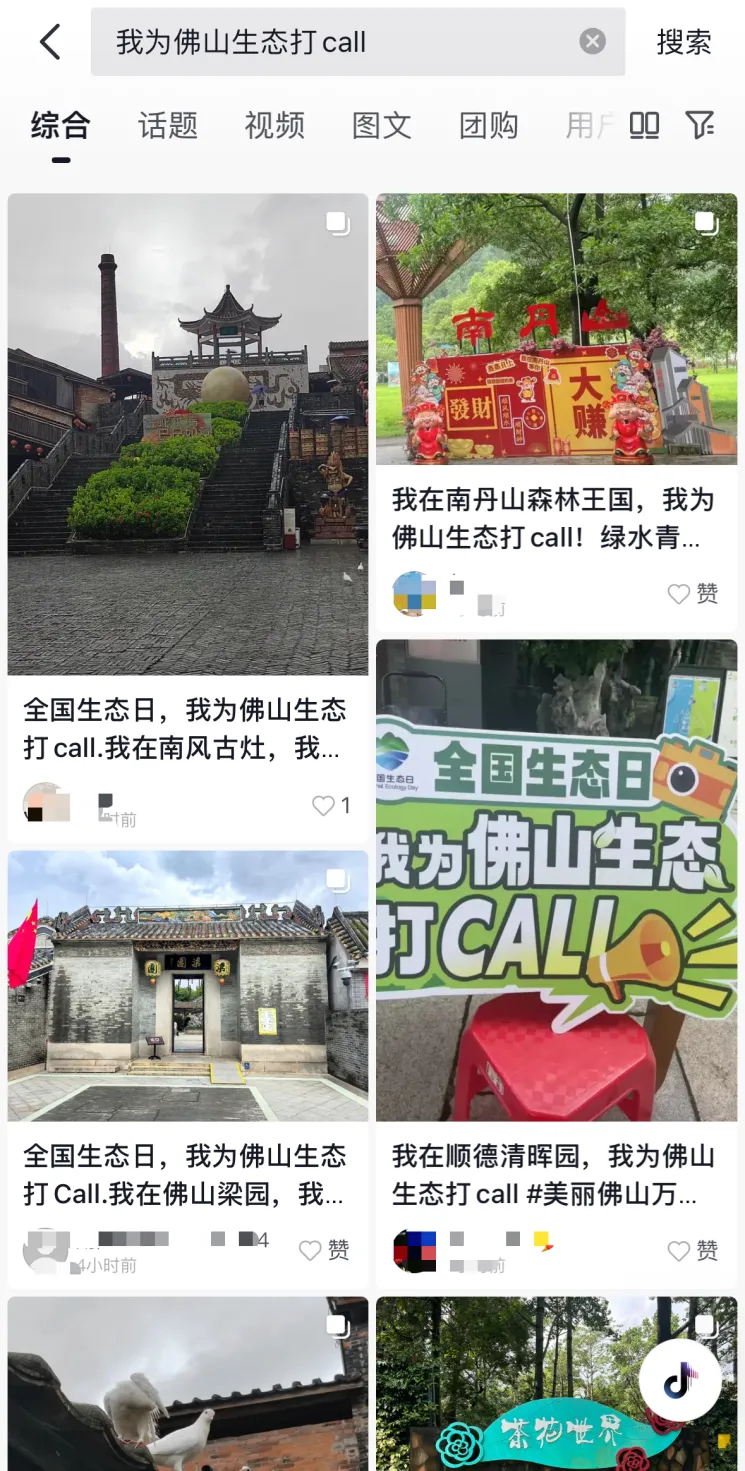Viewport: 745px width, 1471px height.
Task: Clear the search text with the X
Action: tap(593, 41)
